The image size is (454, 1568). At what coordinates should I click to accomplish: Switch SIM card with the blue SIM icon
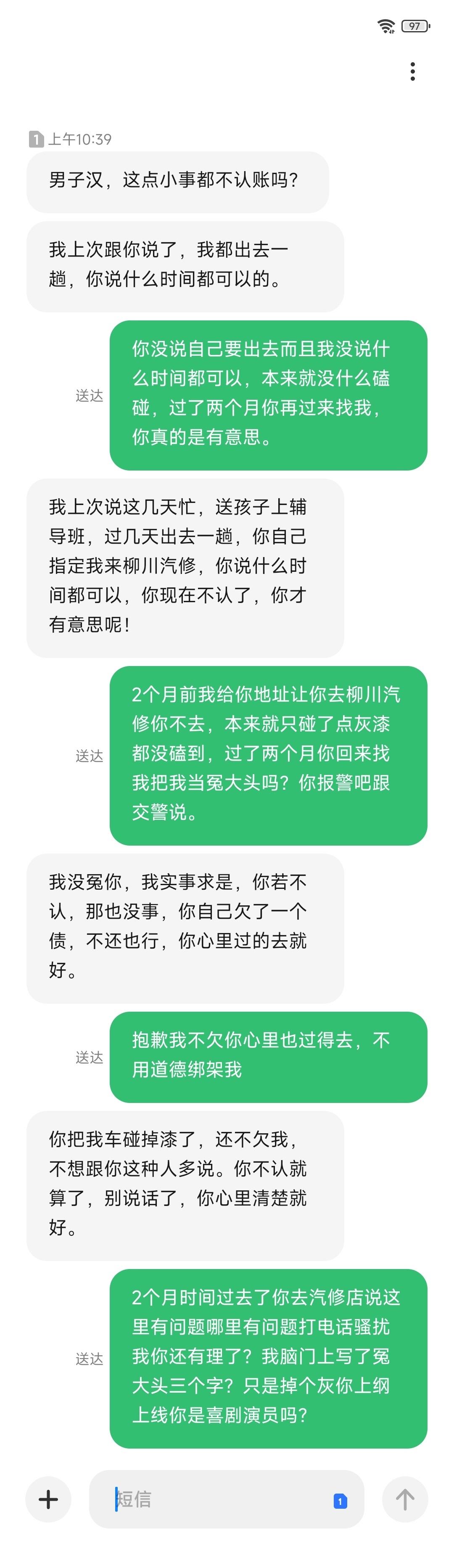pyautogui.click(x=340, y=1500)
